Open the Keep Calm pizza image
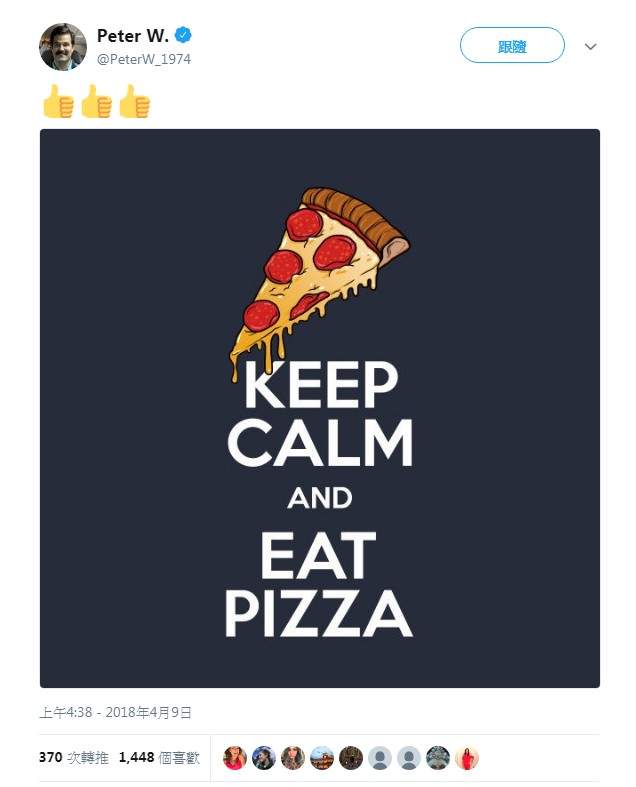This screenshot has width=636, height=787. (320, 408)
